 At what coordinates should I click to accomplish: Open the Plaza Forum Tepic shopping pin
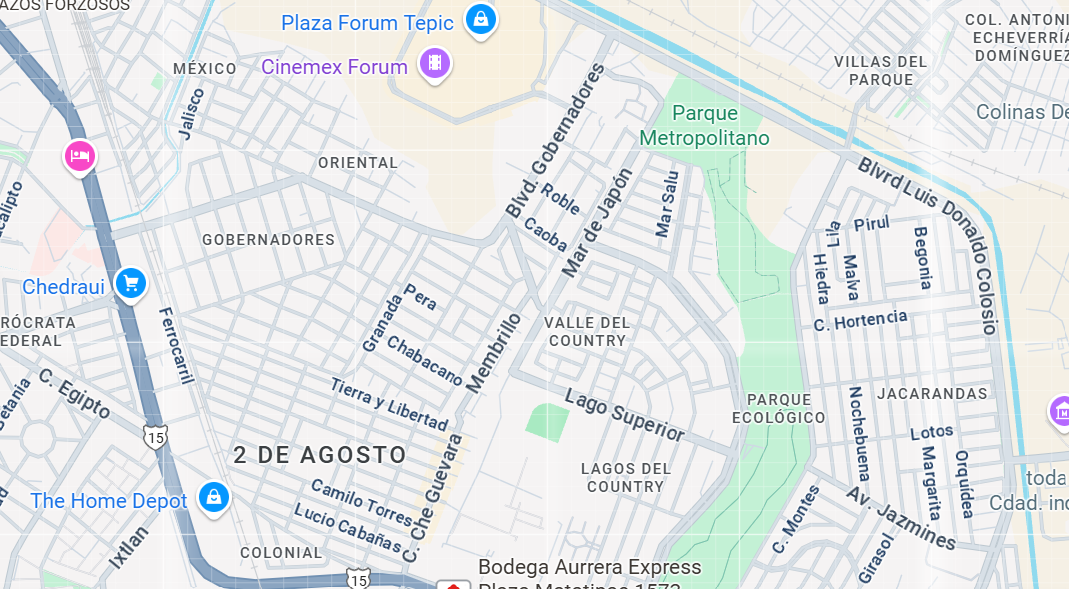coord(481,20)
